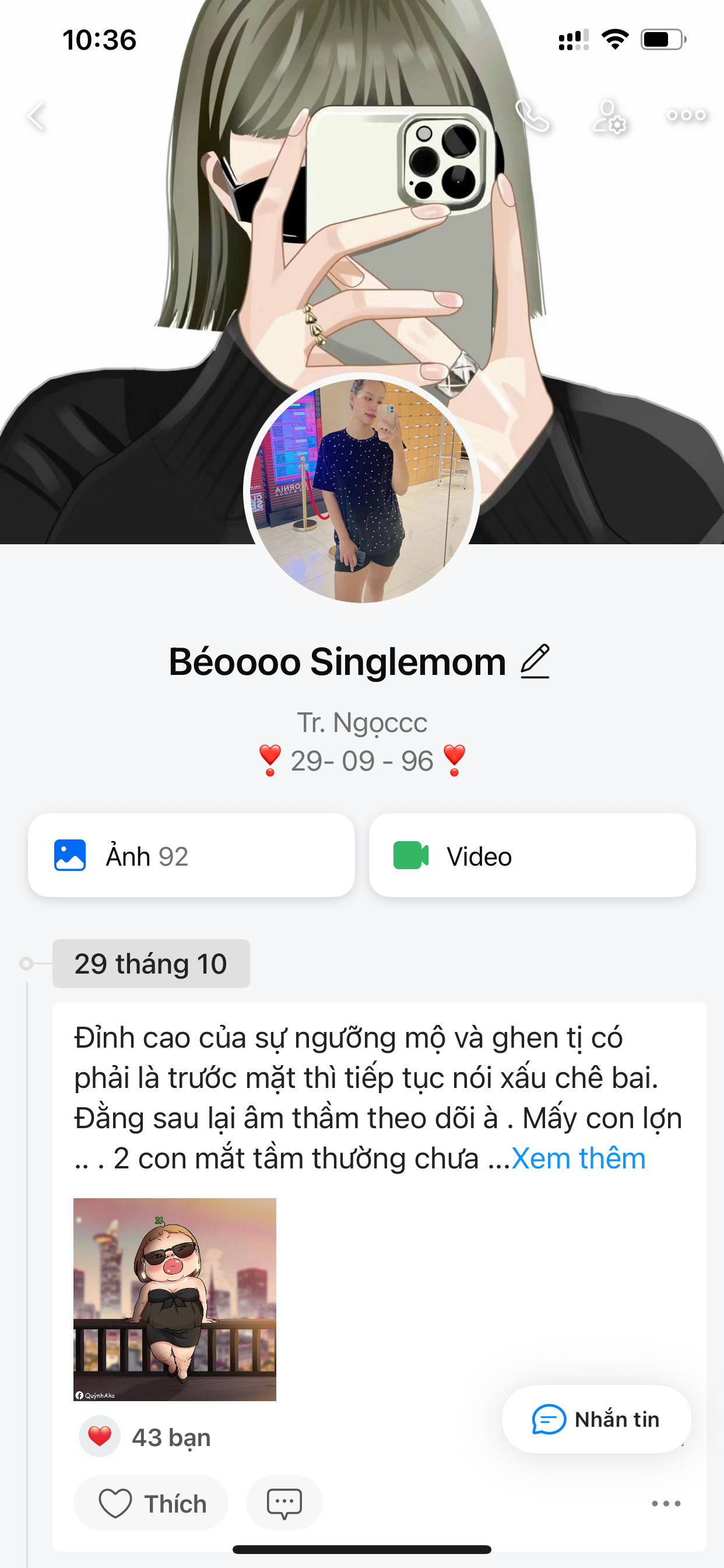Open the friend settings icon
This screenshot has height=1568, width=724.
[x=609, y=116]
